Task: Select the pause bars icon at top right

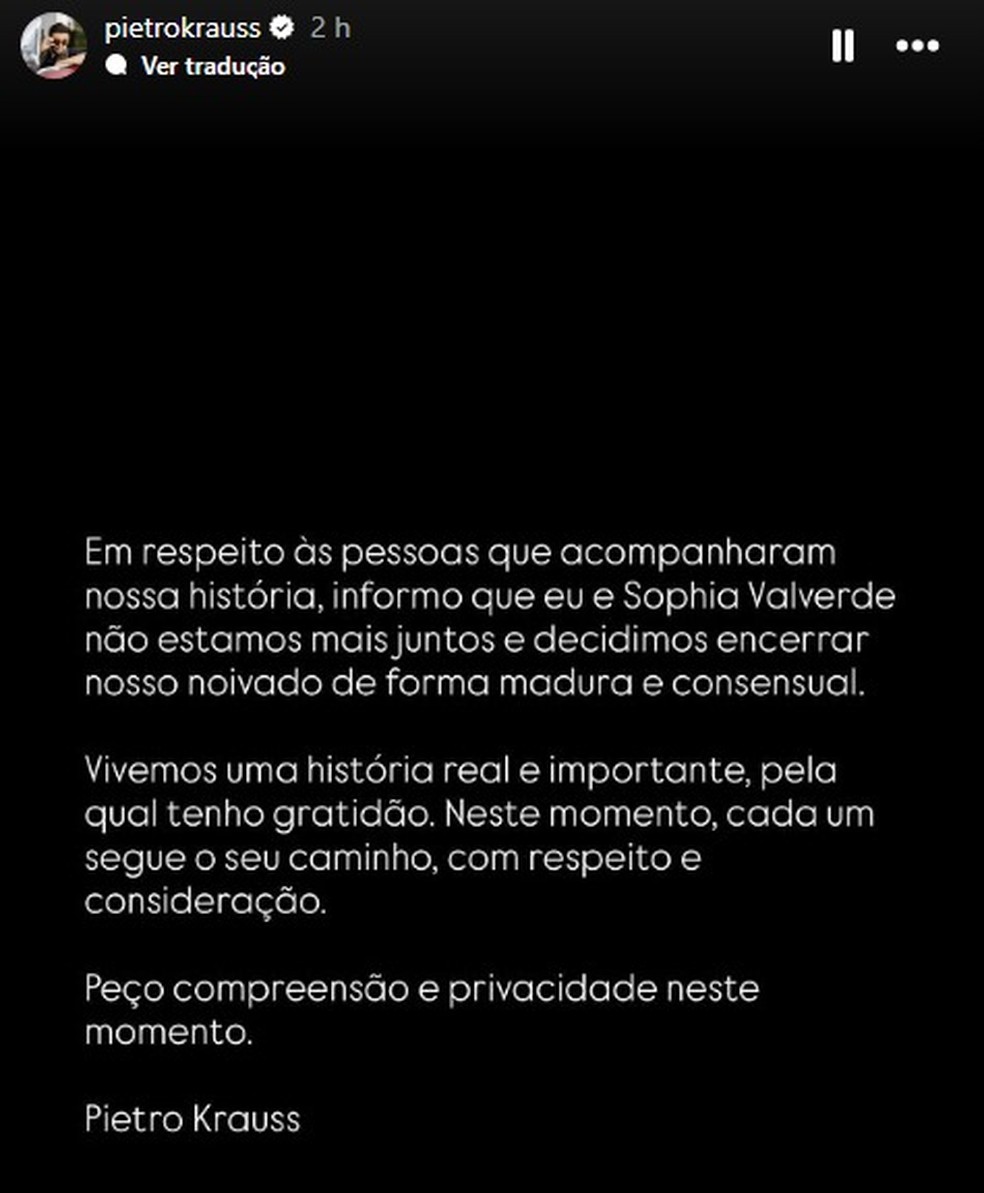Action: pyautogui.click(x=843, y=45)
